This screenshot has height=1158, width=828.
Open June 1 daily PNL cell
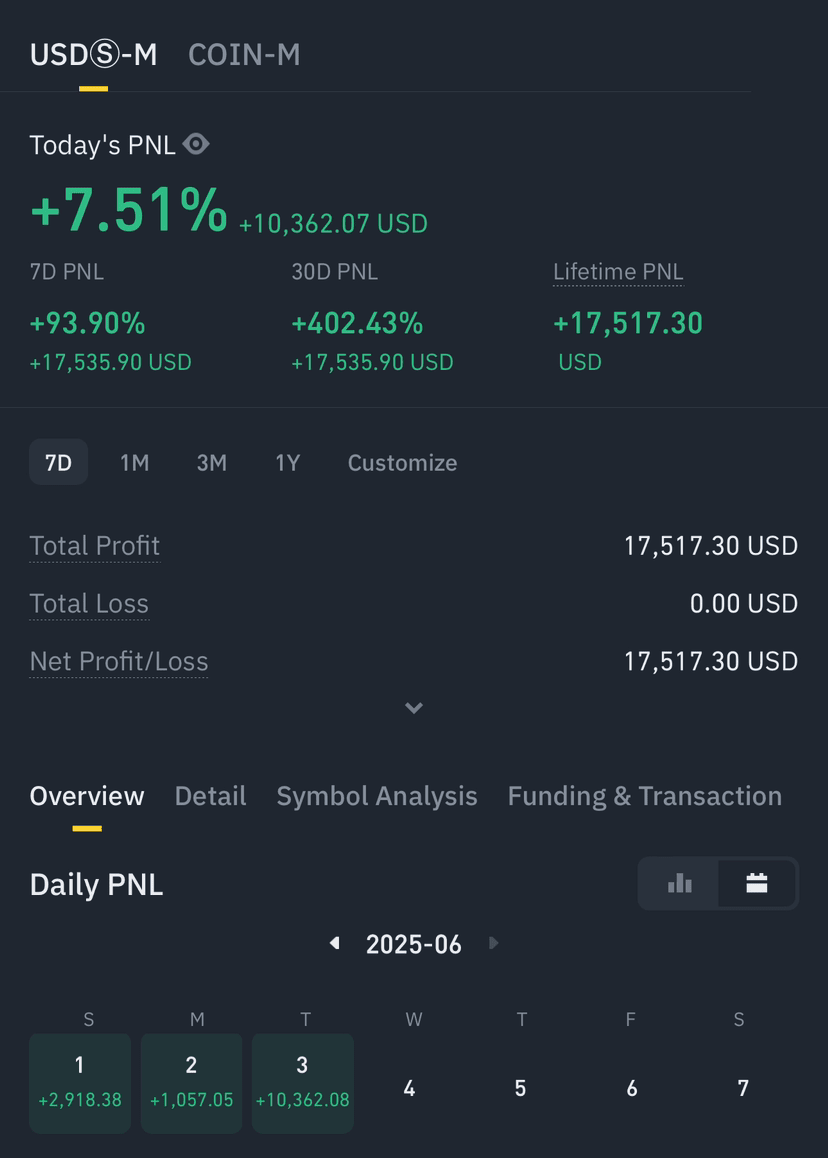80,1083
